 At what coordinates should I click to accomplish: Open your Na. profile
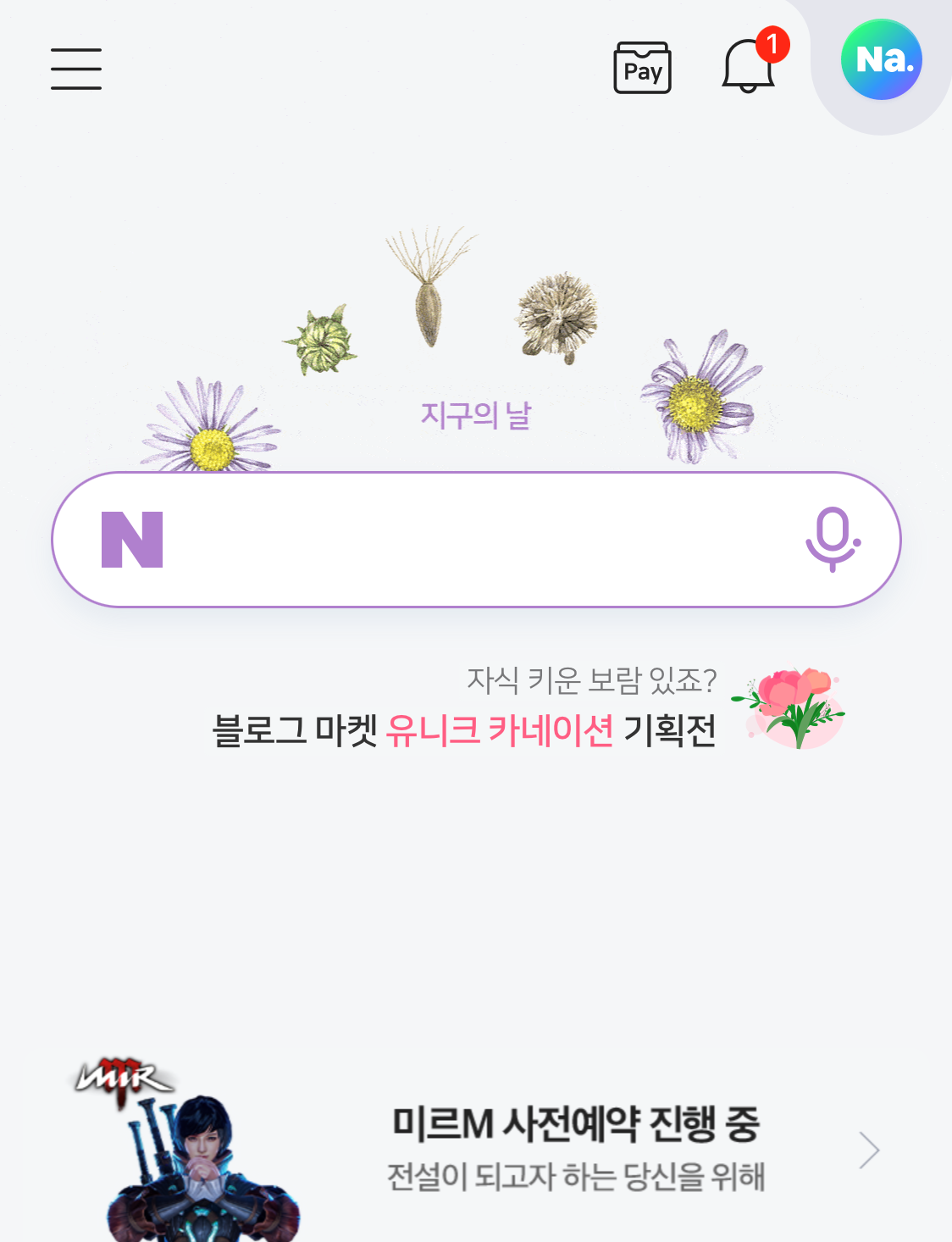tap(881, 59)
